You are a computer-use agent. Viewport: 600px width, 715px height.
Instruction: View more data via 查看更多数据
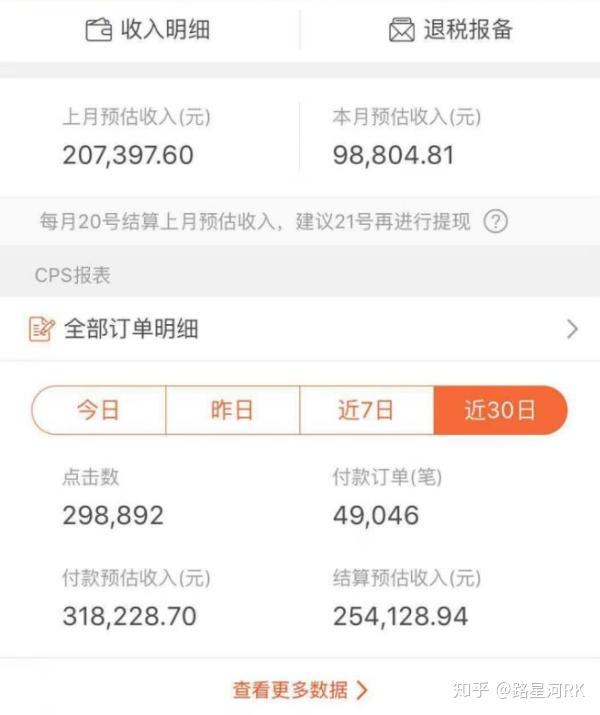point(300,689)
